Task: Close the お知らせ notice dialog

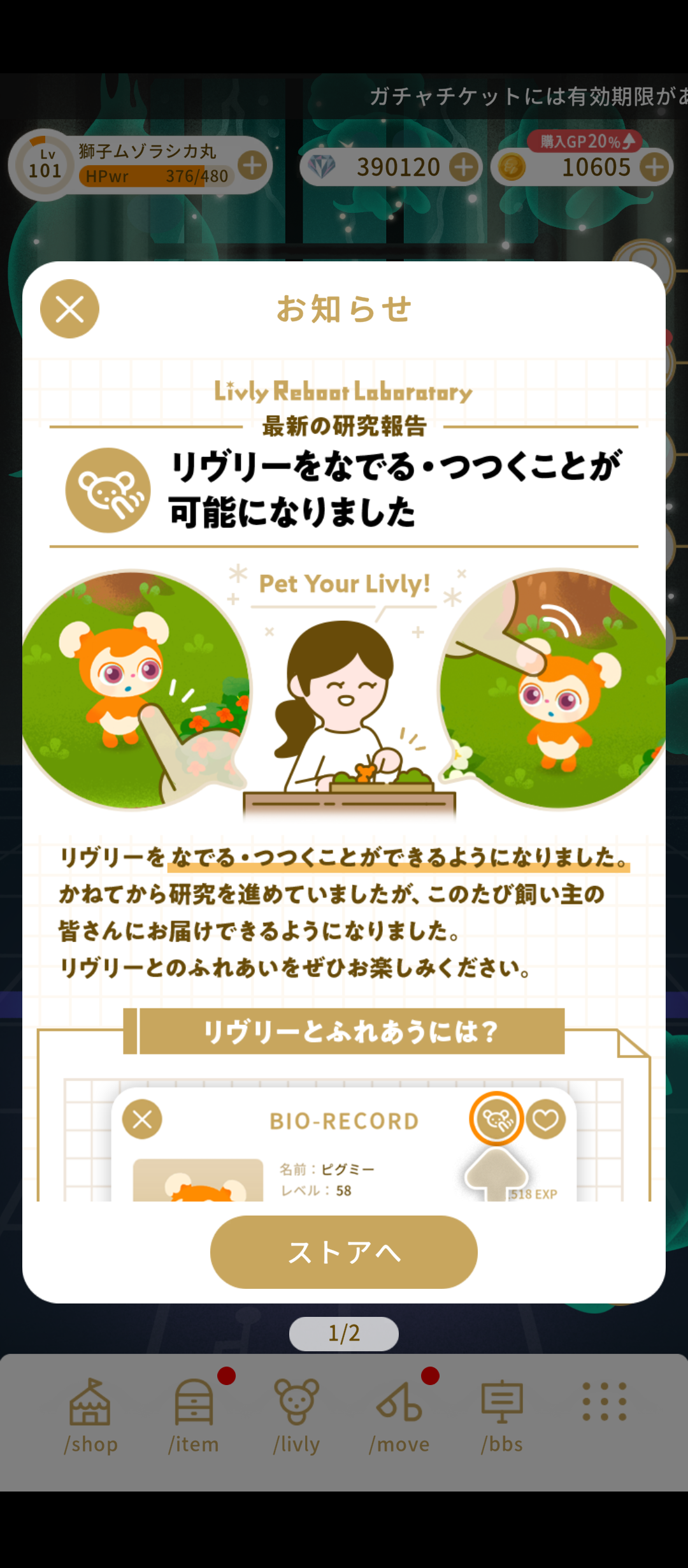Action: (x=69, y=309)
